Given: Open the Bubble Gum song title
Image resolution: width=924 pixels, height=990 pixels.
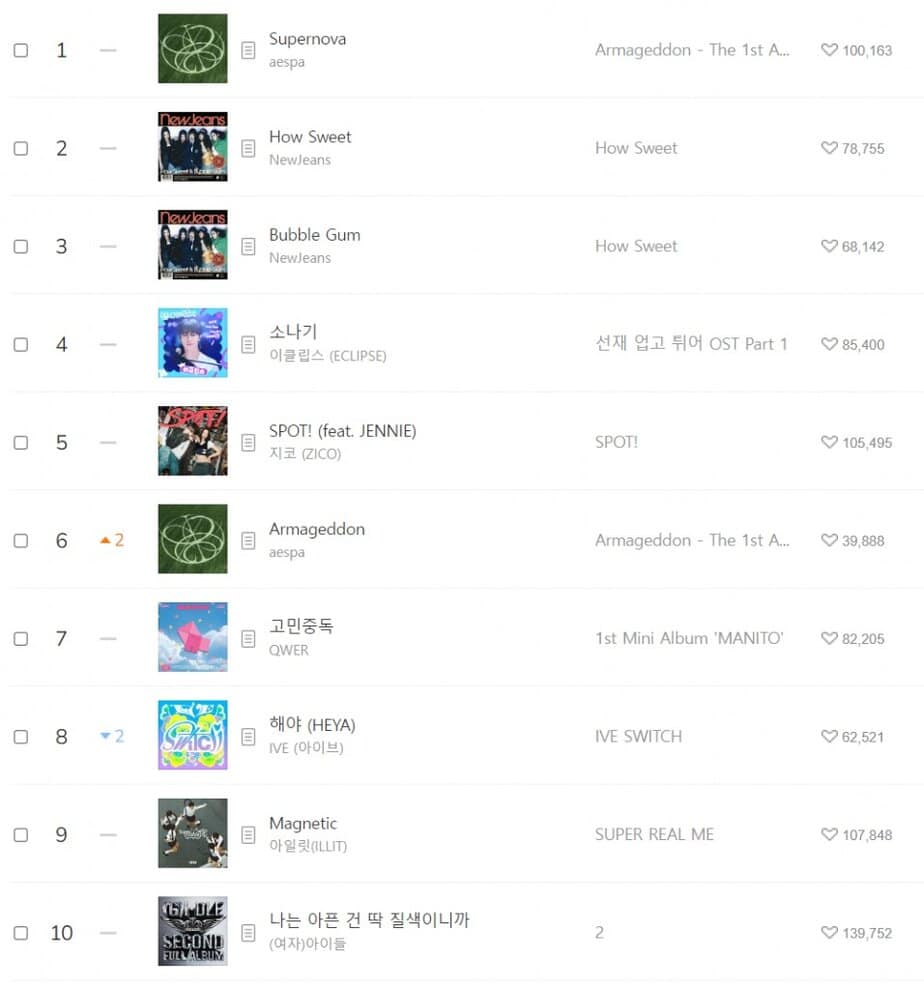Looking at the screenshot, I should point(314,235).
